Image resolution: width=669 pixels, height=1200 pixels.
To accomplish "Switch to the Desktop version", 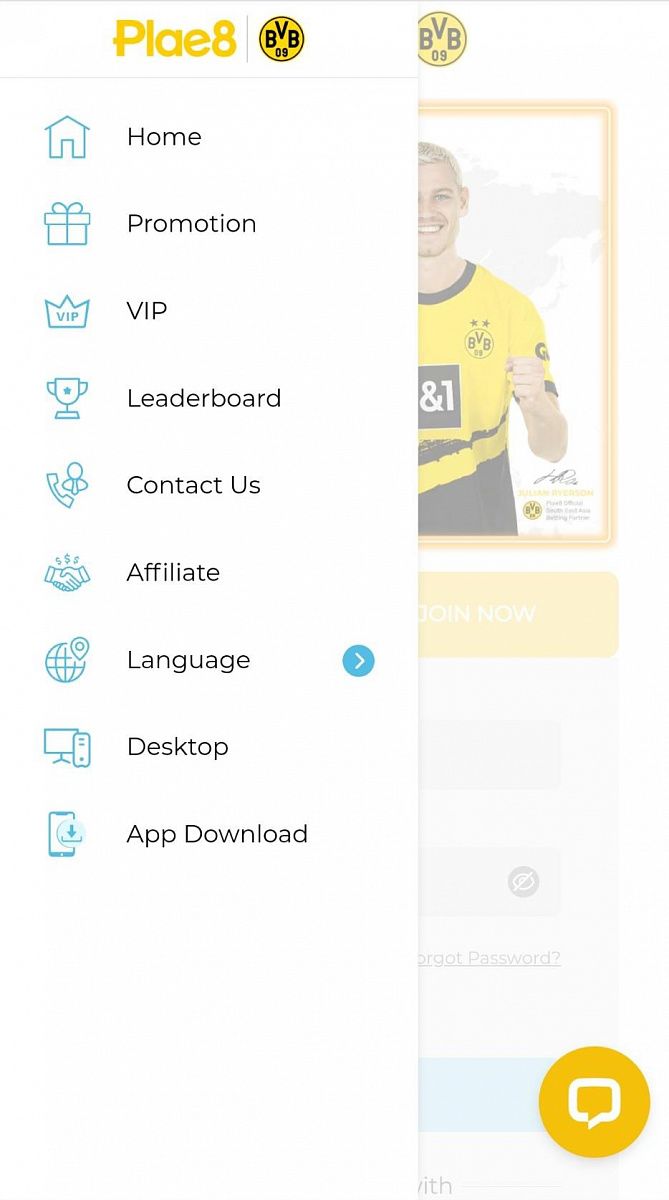I will coord(177,747).
